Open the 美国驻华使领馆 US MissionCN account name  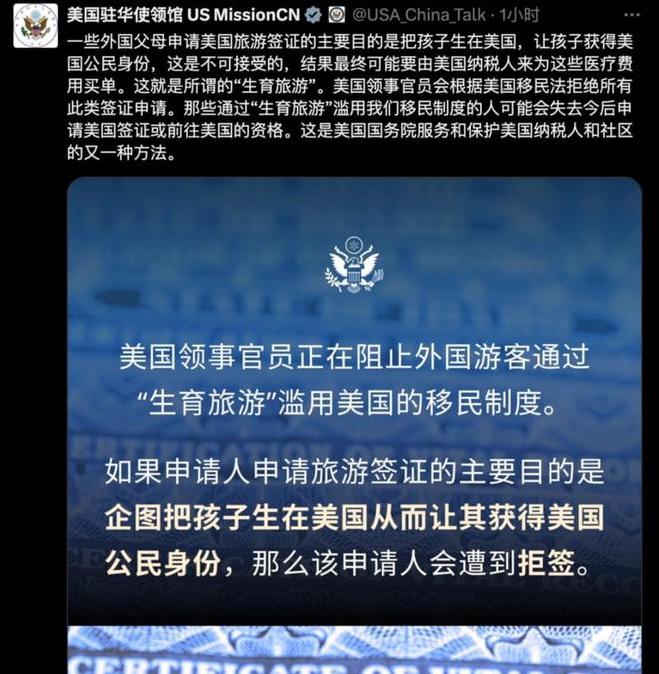point(183,15)
